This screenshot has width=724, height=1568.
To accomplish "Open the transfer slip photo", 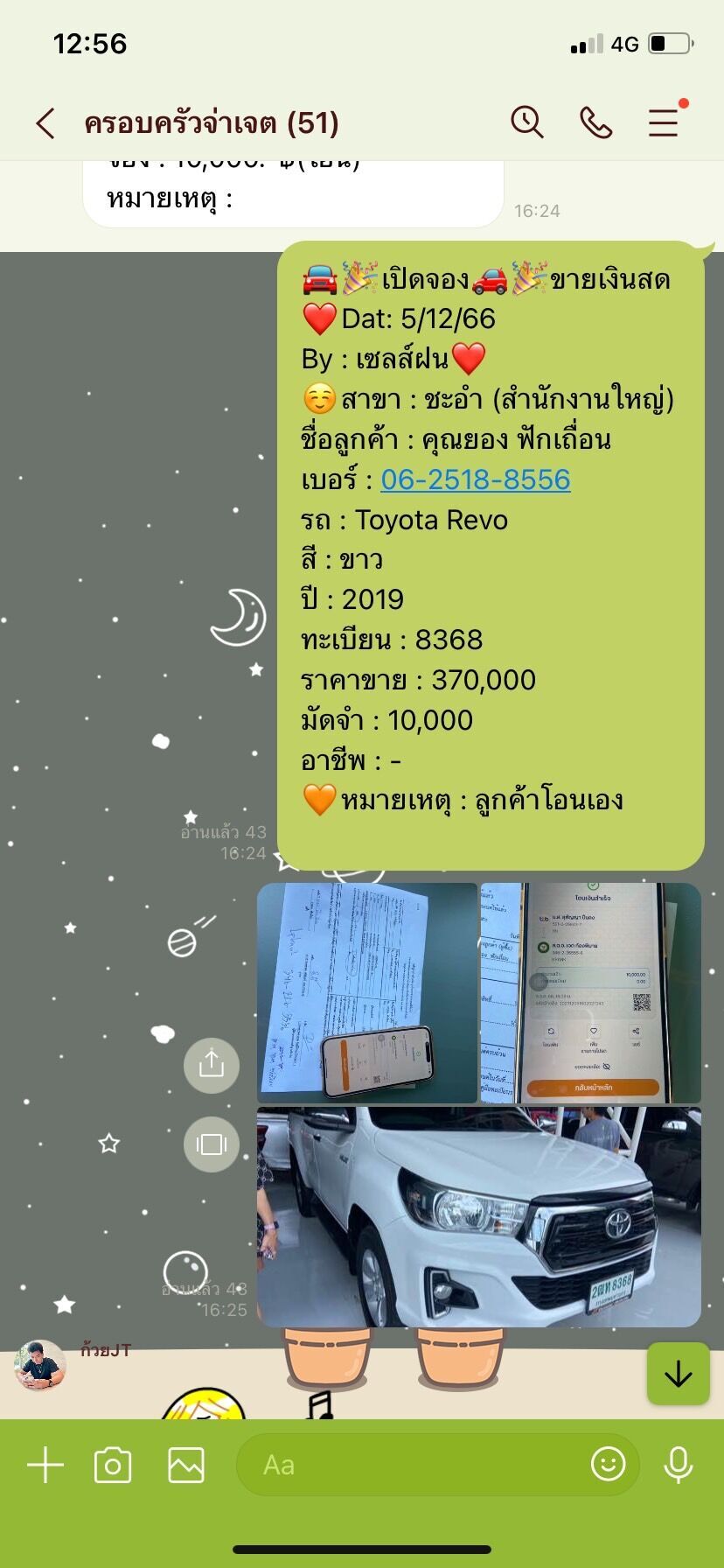I will click(x=591, y=993).
